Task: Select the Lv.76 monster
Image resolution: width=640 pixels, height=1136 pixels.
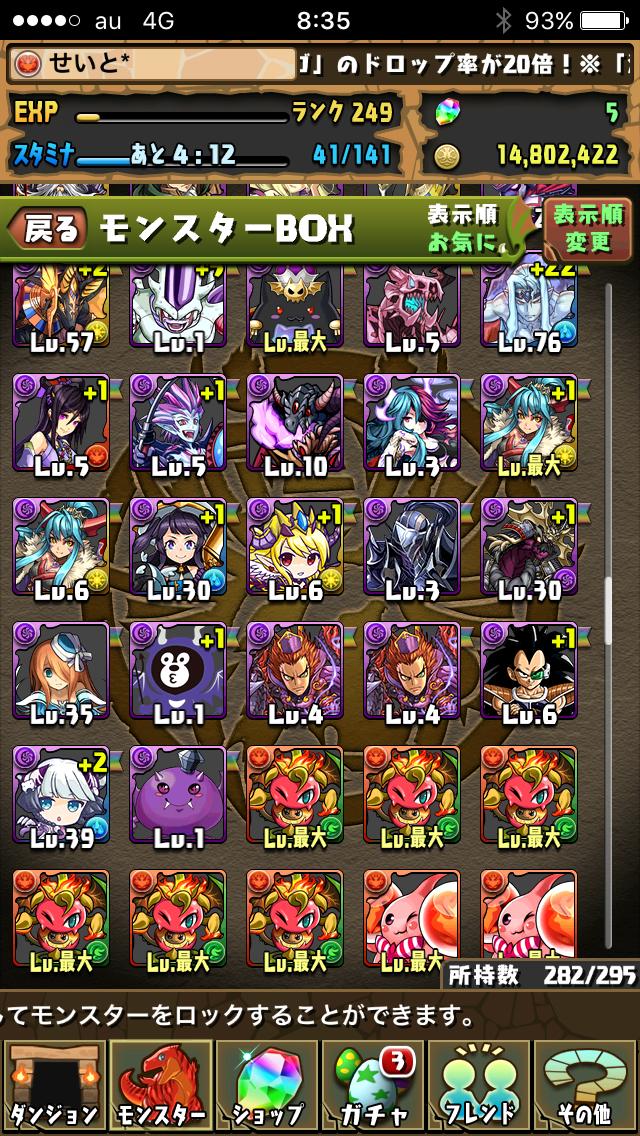Action: point(529,306)
